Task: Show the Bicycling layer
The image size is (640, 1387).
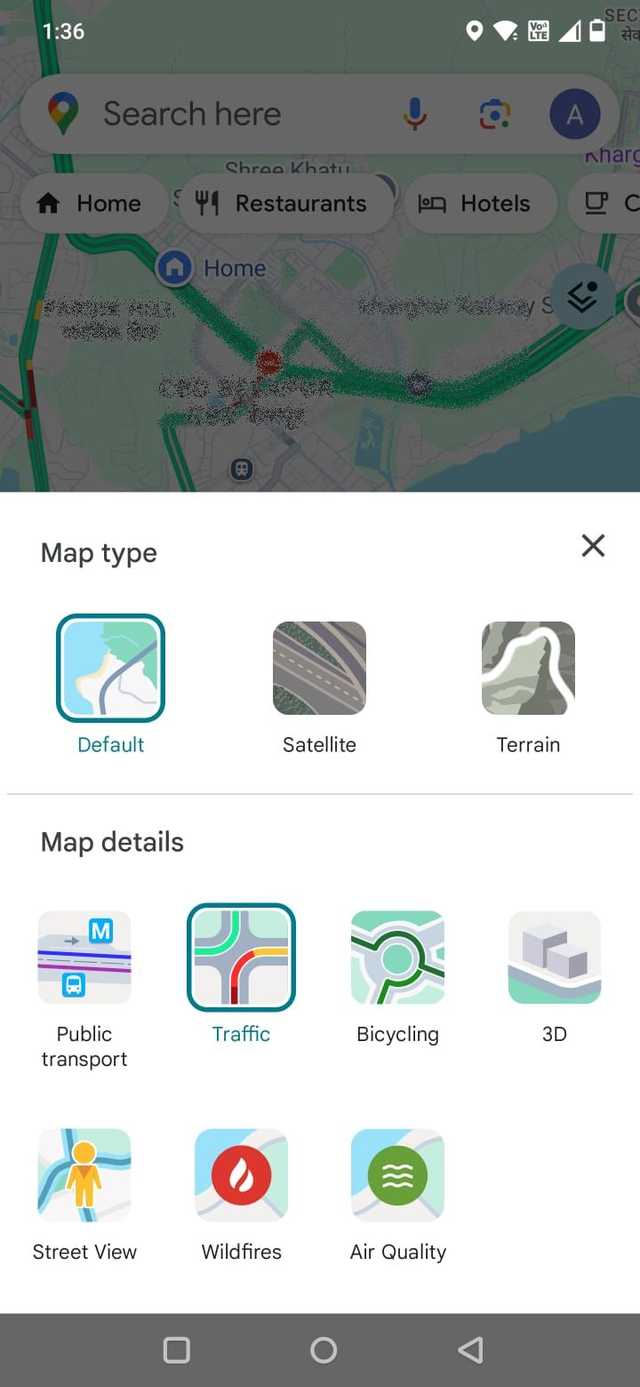Action: point(397,957)
